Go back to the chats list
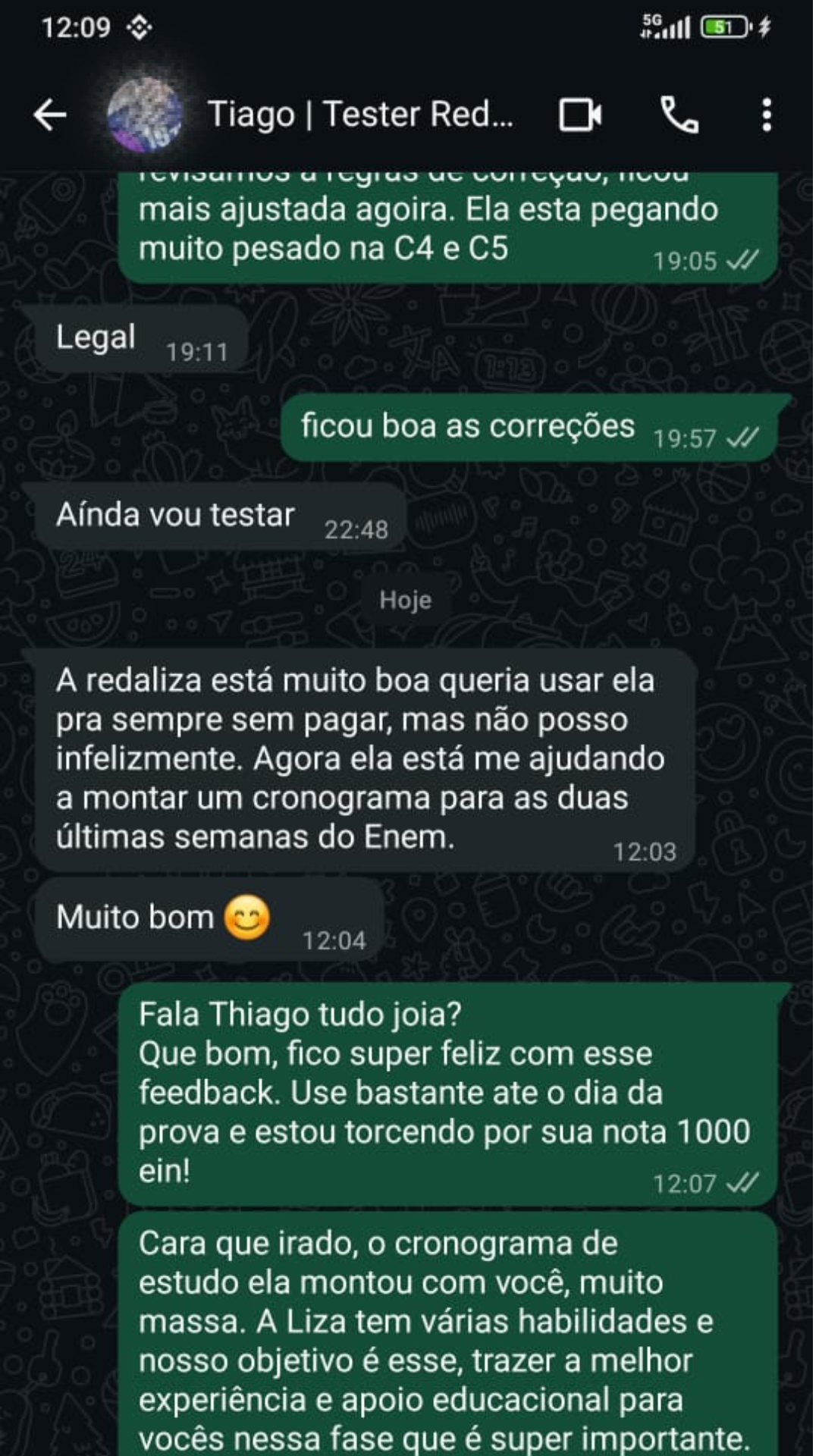Viewport: 819px width, 1456px height. click(x=50, y=115)
